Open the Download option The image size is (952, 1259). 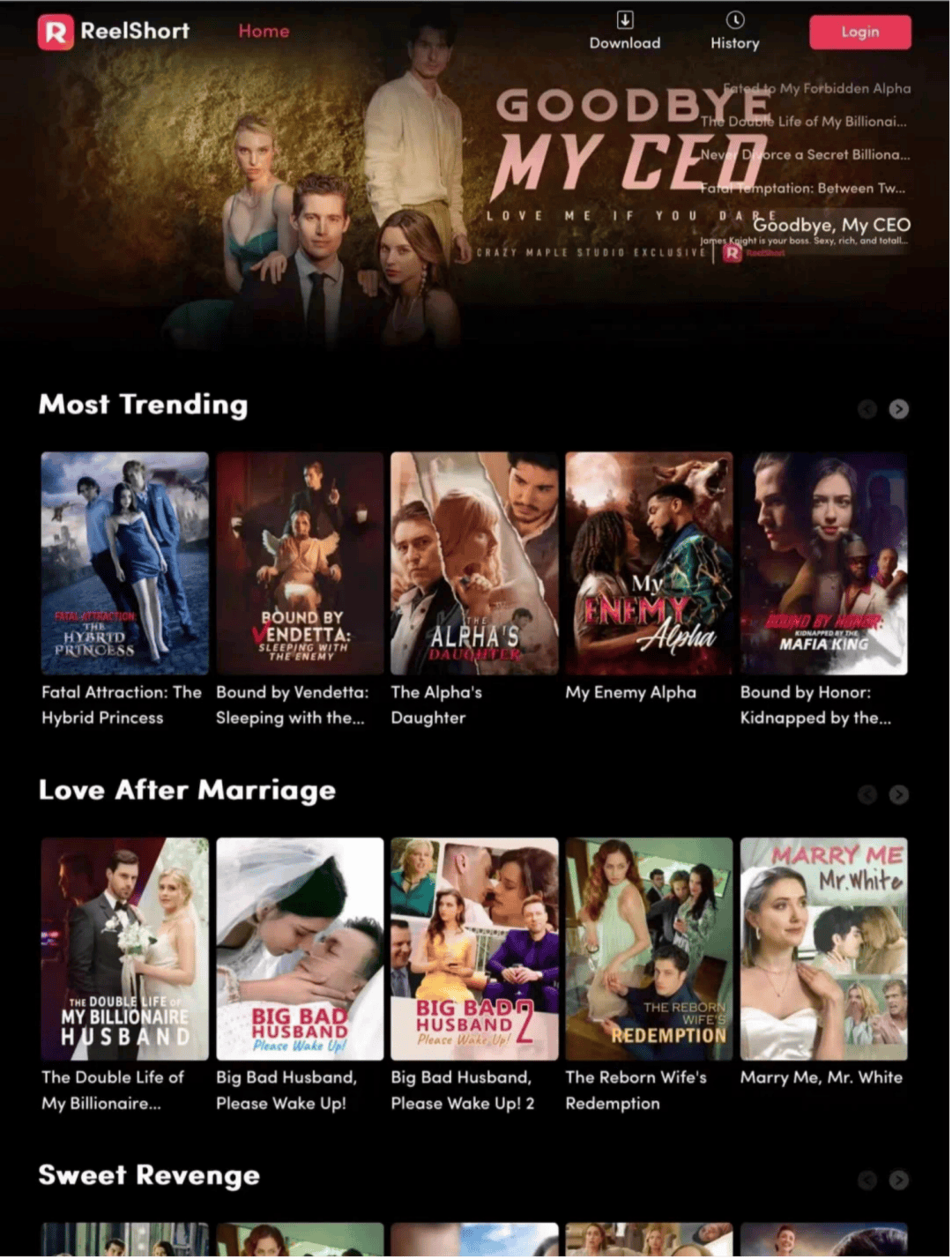(x=624, y=31)
